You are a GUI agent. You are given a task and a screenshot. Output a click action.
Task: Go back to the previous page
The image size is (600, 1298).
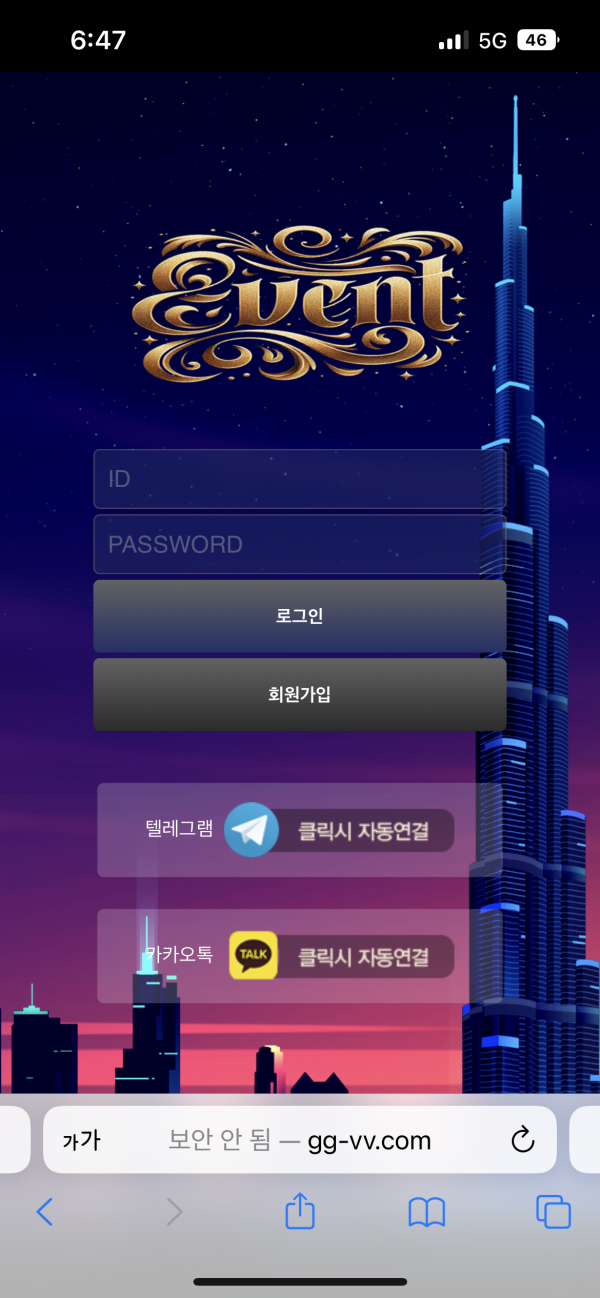44,1213
